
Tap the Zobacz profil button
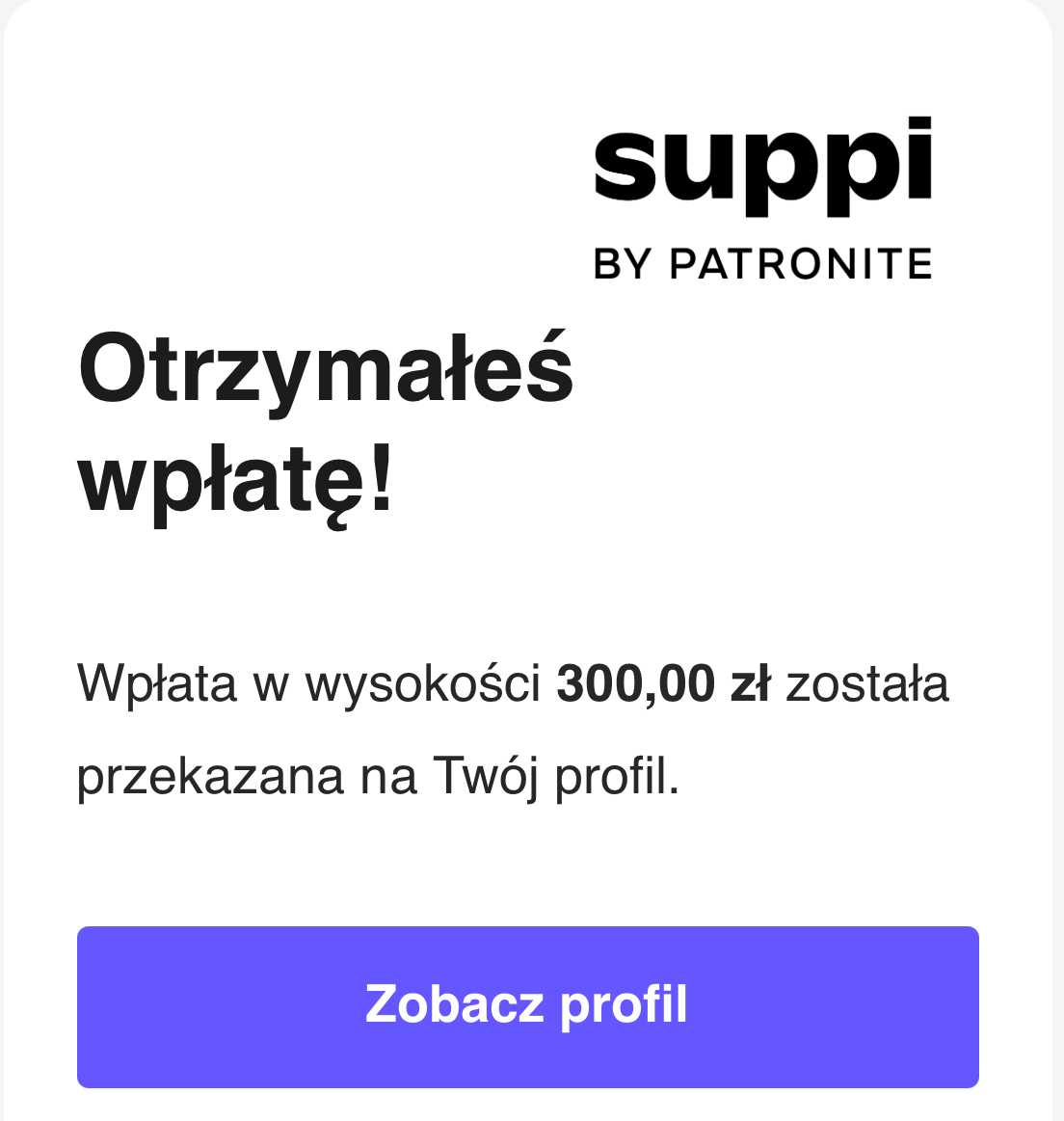point(527,1006)
